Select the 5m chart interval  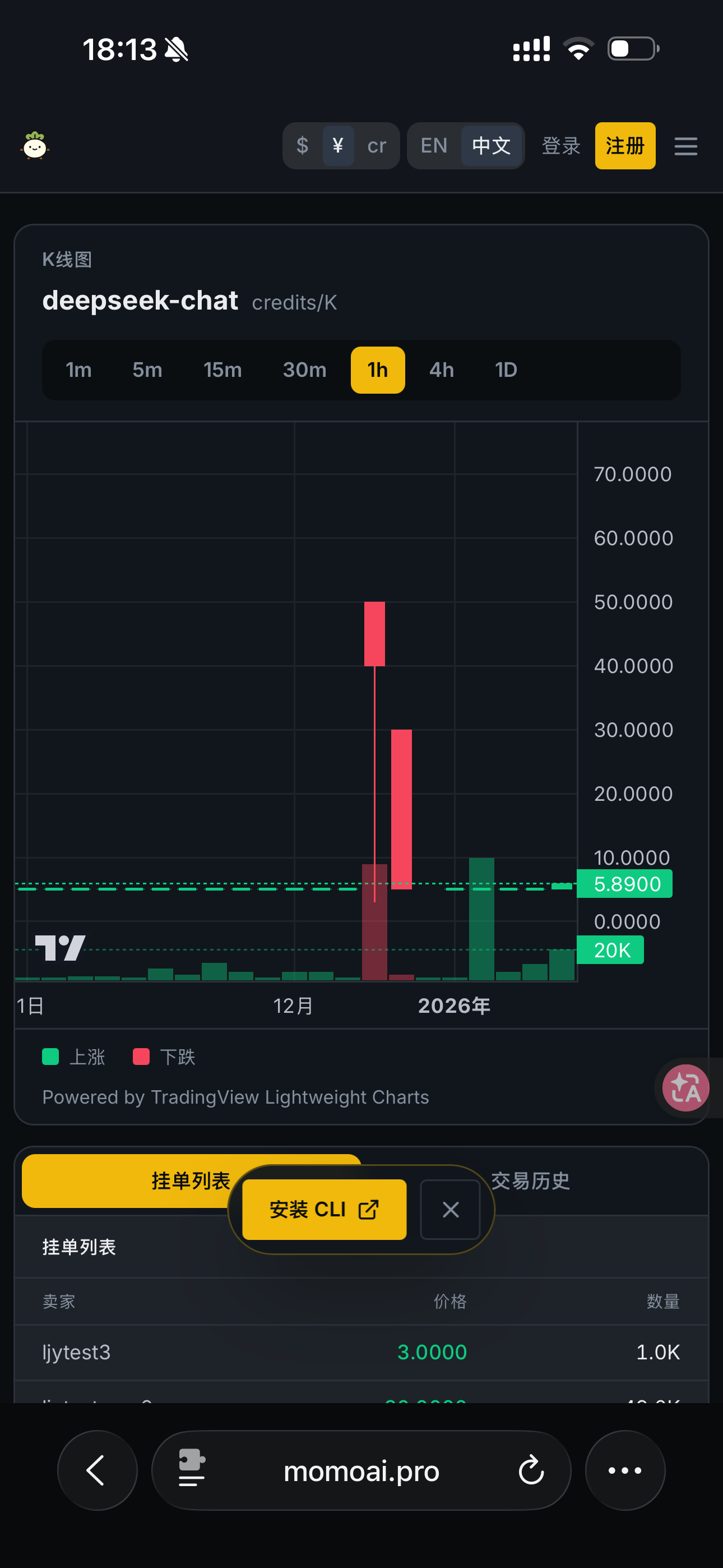(147, 370)
